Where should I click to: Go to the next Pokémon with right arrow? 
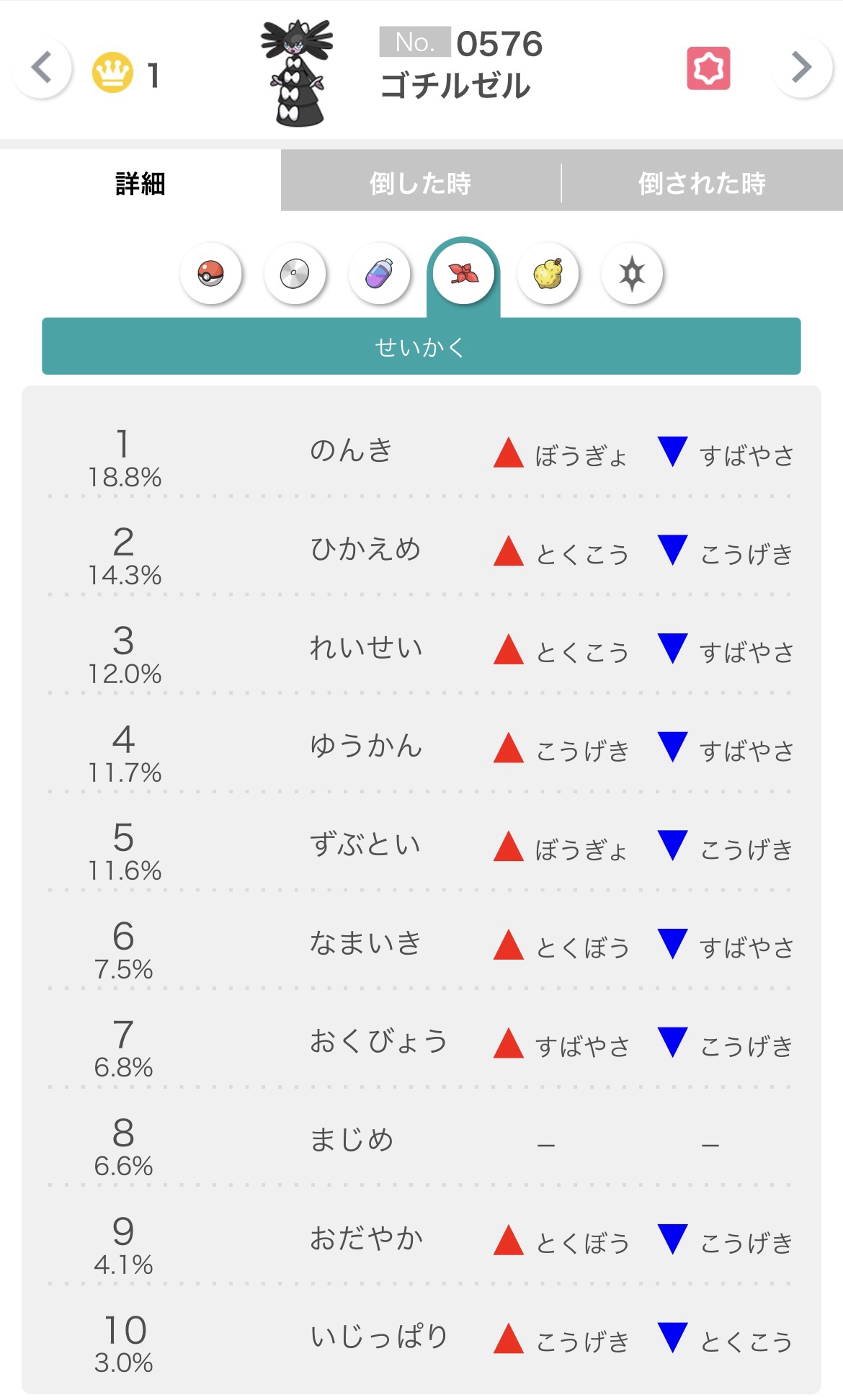[801, 67]
